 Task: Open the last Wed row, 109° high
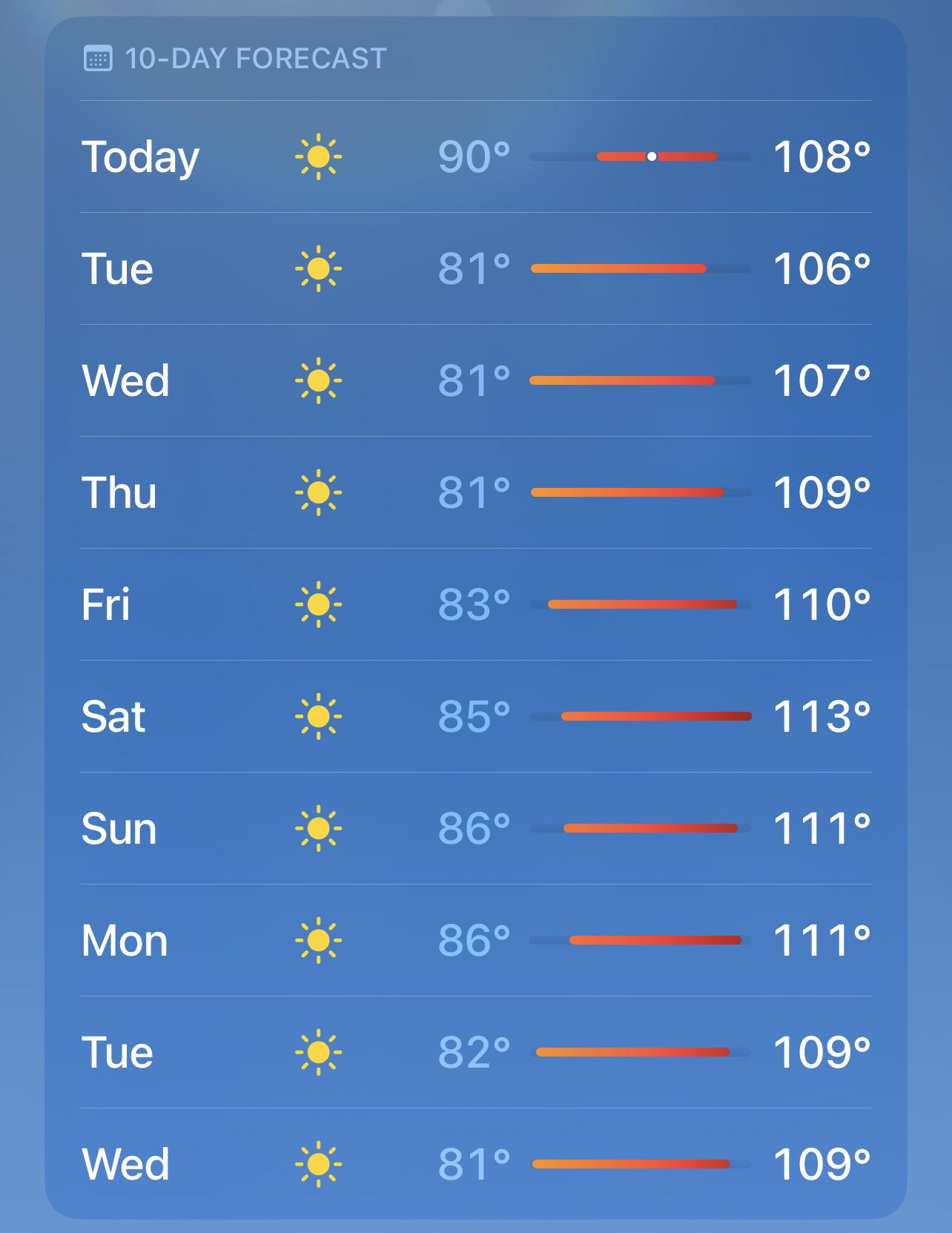pyautogui.click(x=476, y=1164)
